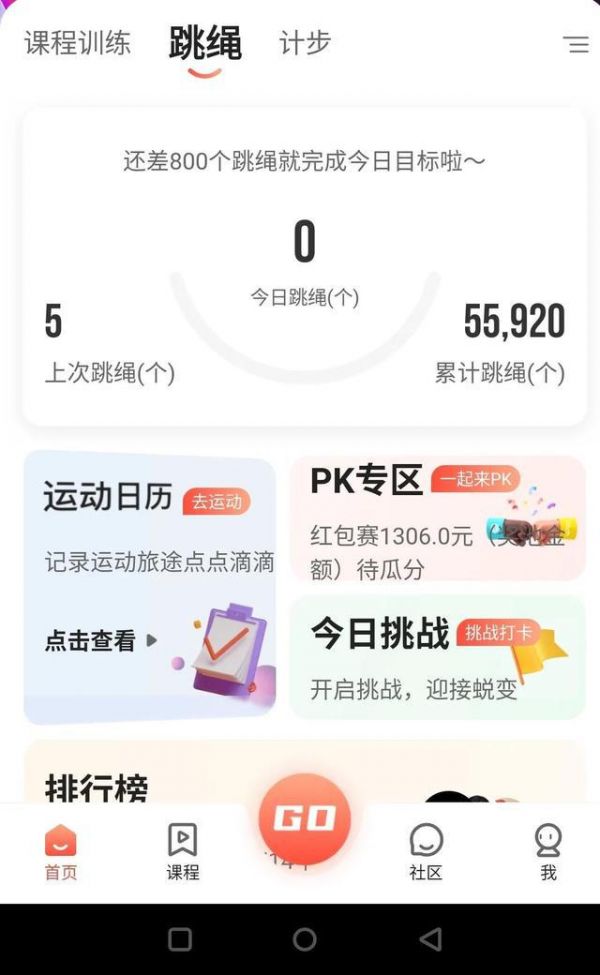Open the 排行榜 section
Image resolution: width=600 pixels, height=975 pixels.
(97, 788)
